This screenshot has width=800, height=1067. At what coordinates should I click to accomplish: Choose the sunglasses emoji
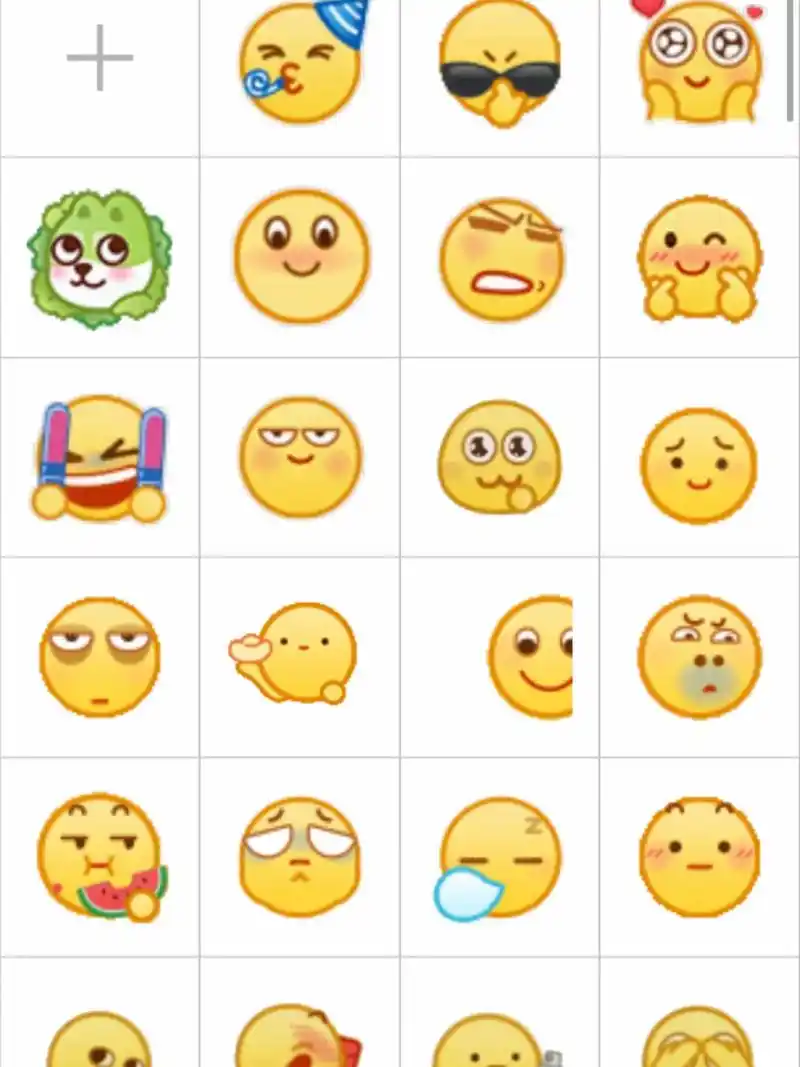[500, 62]
